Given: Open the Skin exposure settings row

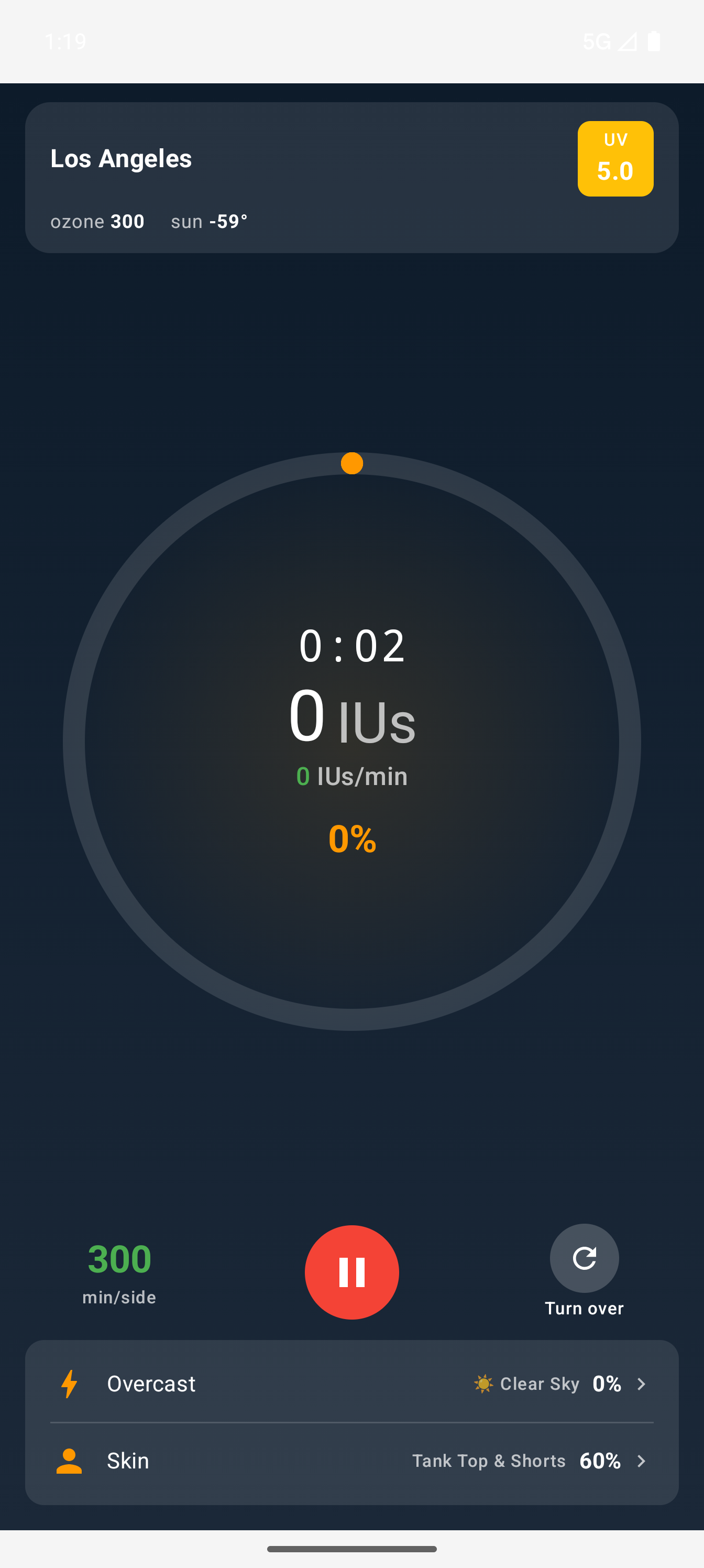Looking at the screenshot, I should [351, 1461].
